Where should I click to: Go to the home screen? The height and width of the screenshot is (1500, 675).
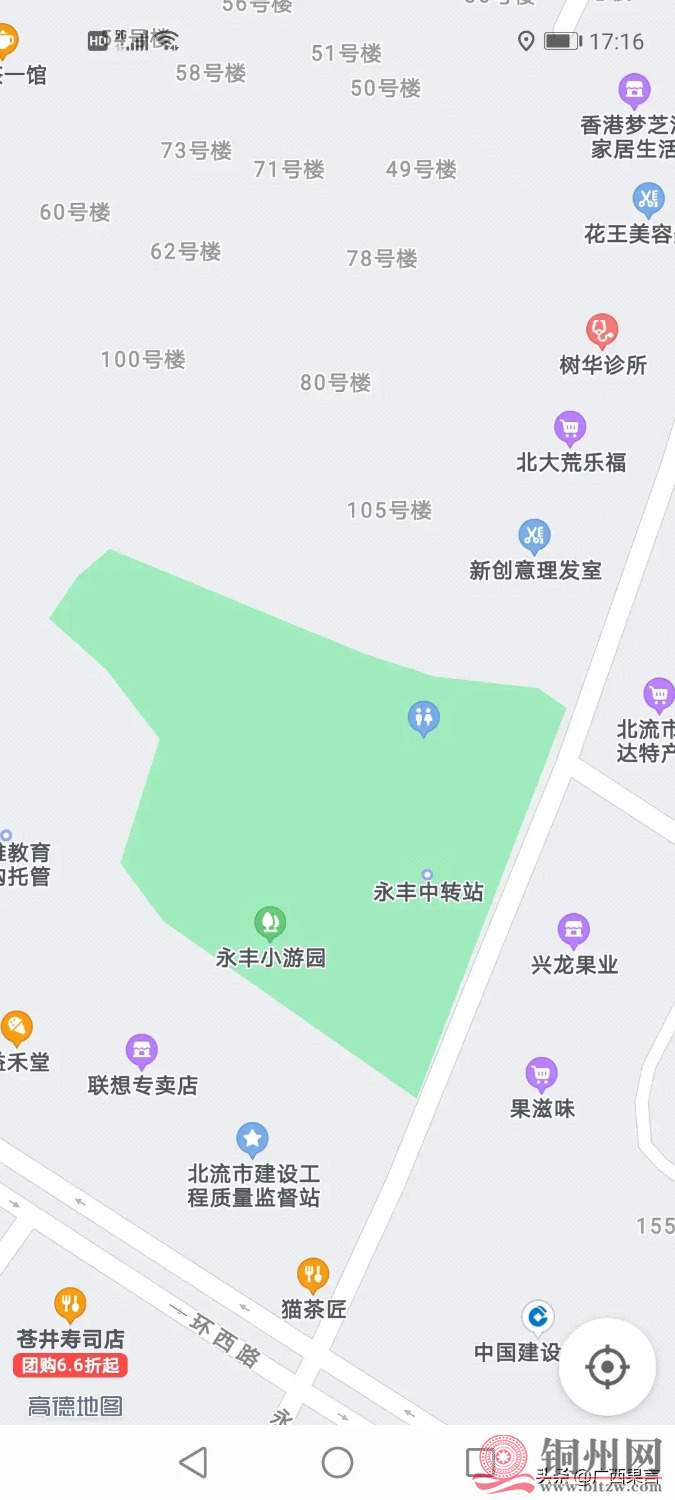point(337,1462)
